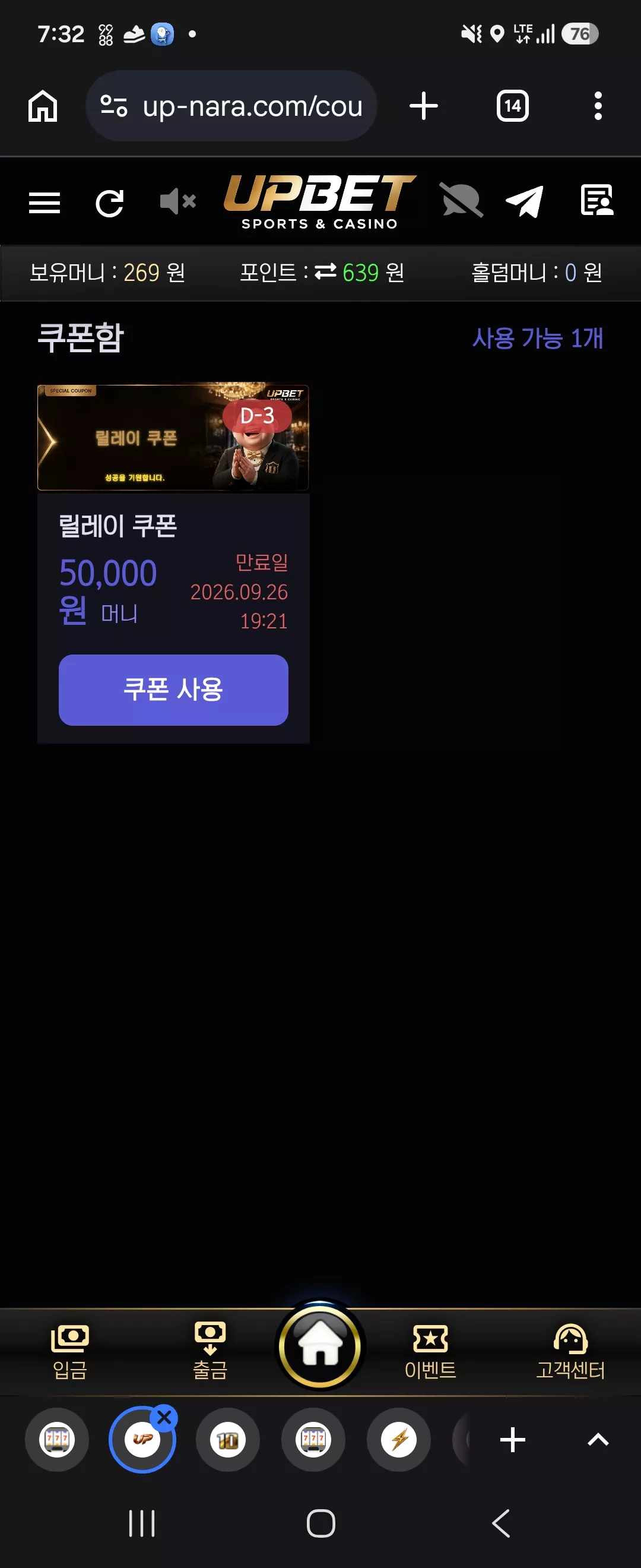Unmute sound with the speaker icon
The image size is (641, 1568).
177,201
